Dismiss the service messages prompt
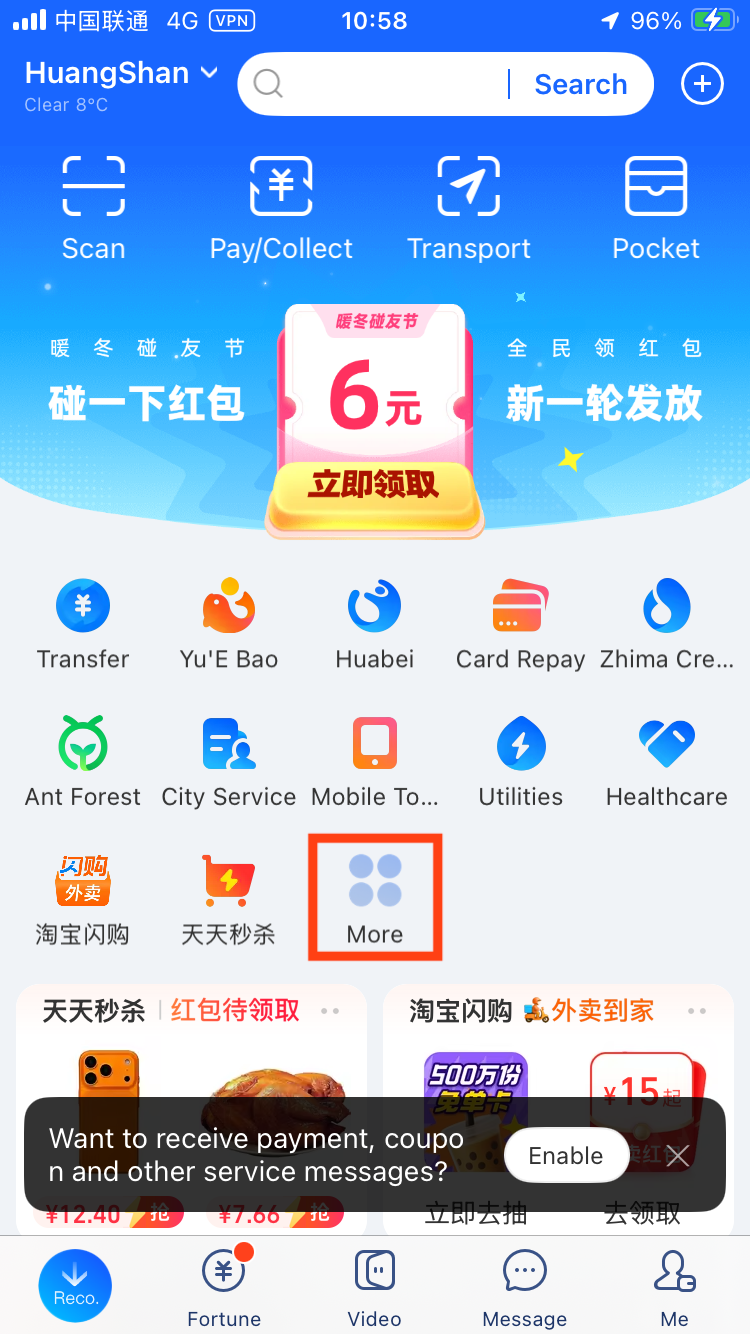This screenshot has width=750, height=1334. coord(678,1156)
